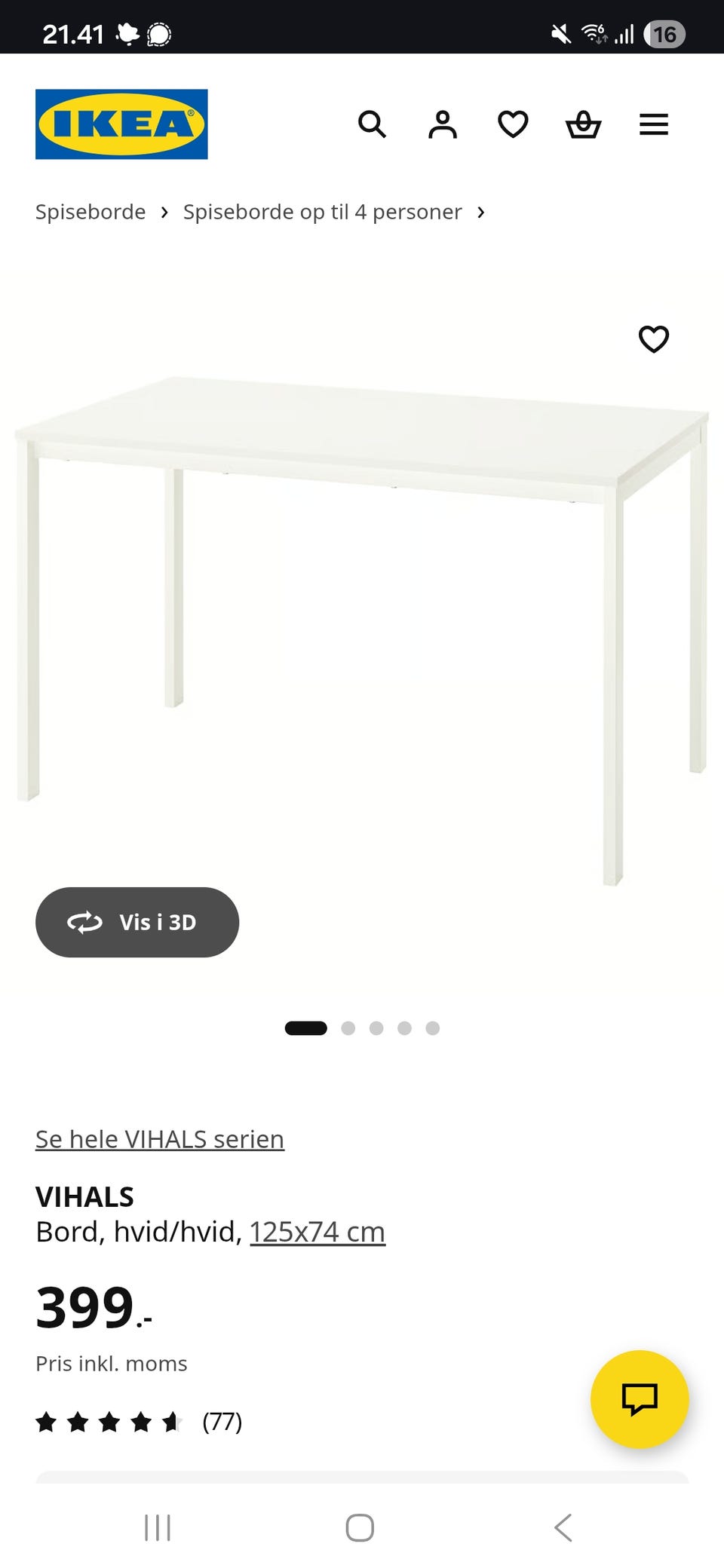The image size is (724, 1568).
Task: Expand breadcrumb chevron after Spiseborde
Action: [x=164, y=213]
